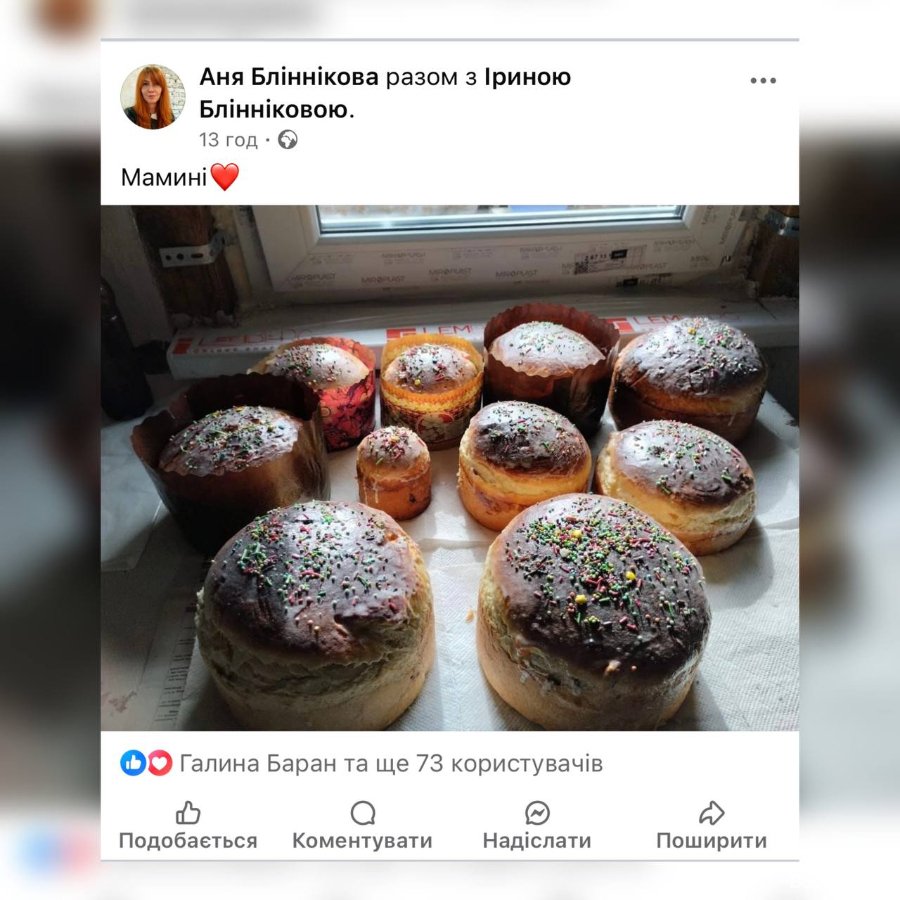Open Аня Бліннікова's profile via name
The height and width of the screenshot is (900, 900).
(289, 77)
